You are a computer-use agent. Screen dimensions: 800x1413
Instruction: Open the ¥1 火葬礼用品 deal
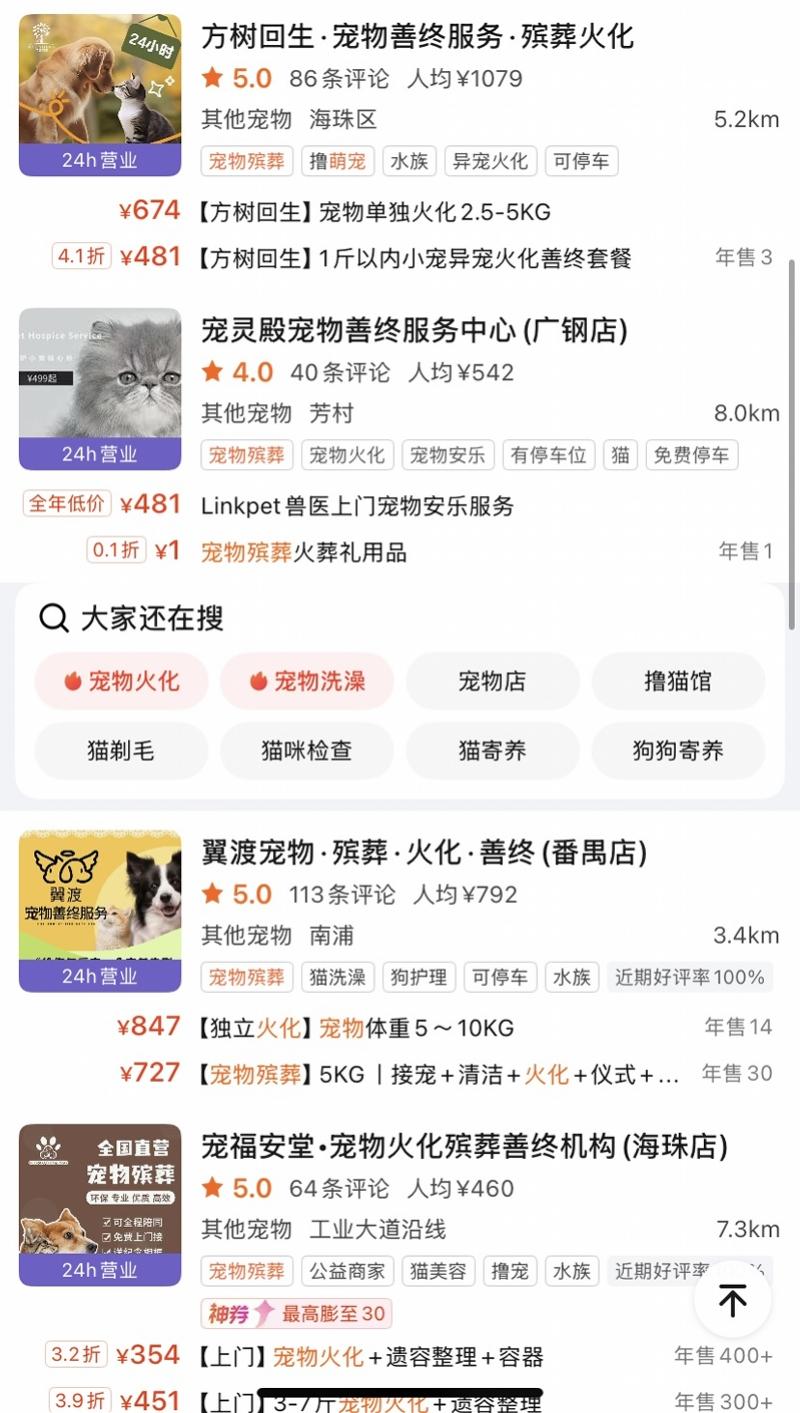pos(304,552)
